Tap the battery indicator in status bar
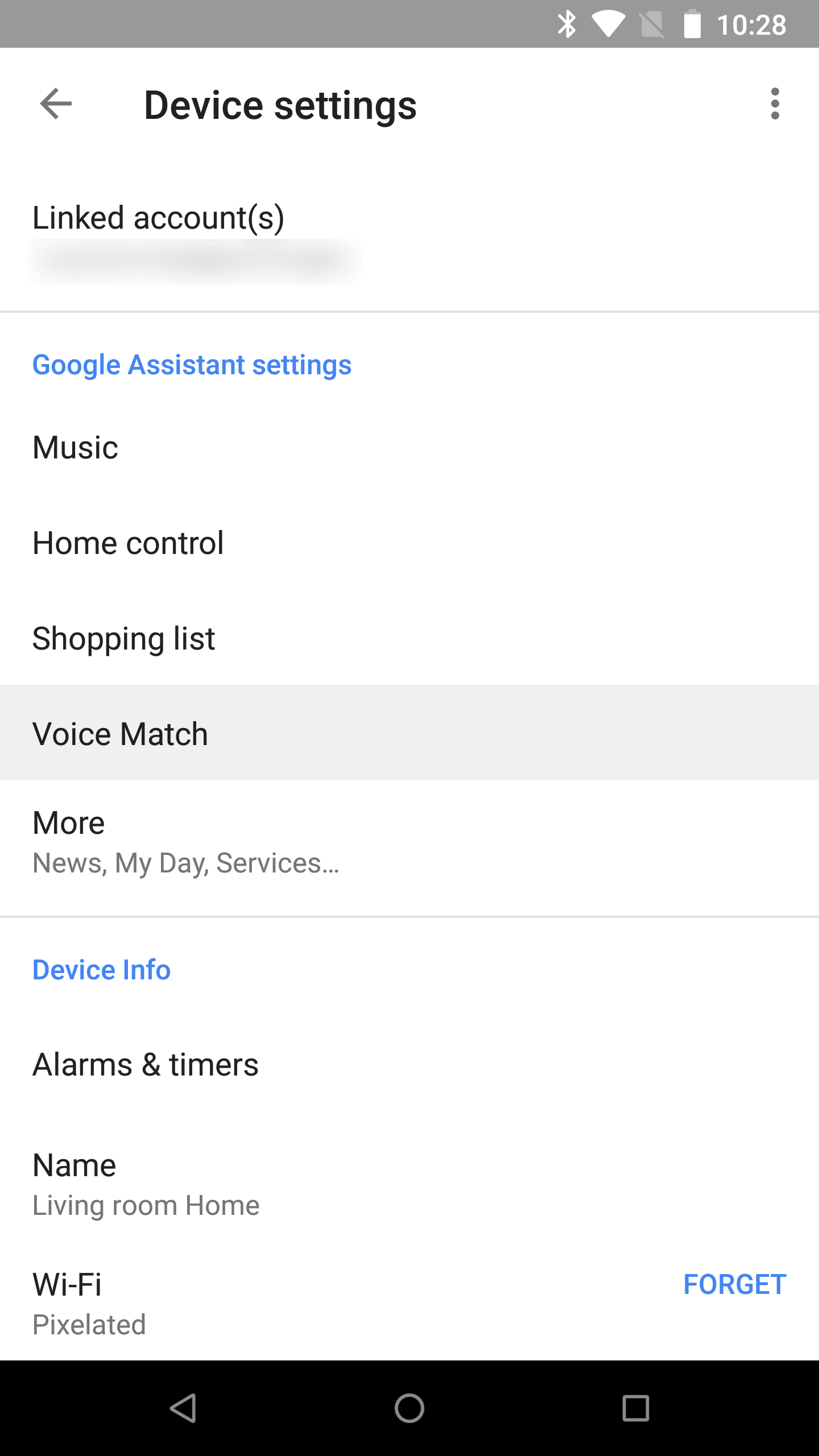 (x=693, y=24)
